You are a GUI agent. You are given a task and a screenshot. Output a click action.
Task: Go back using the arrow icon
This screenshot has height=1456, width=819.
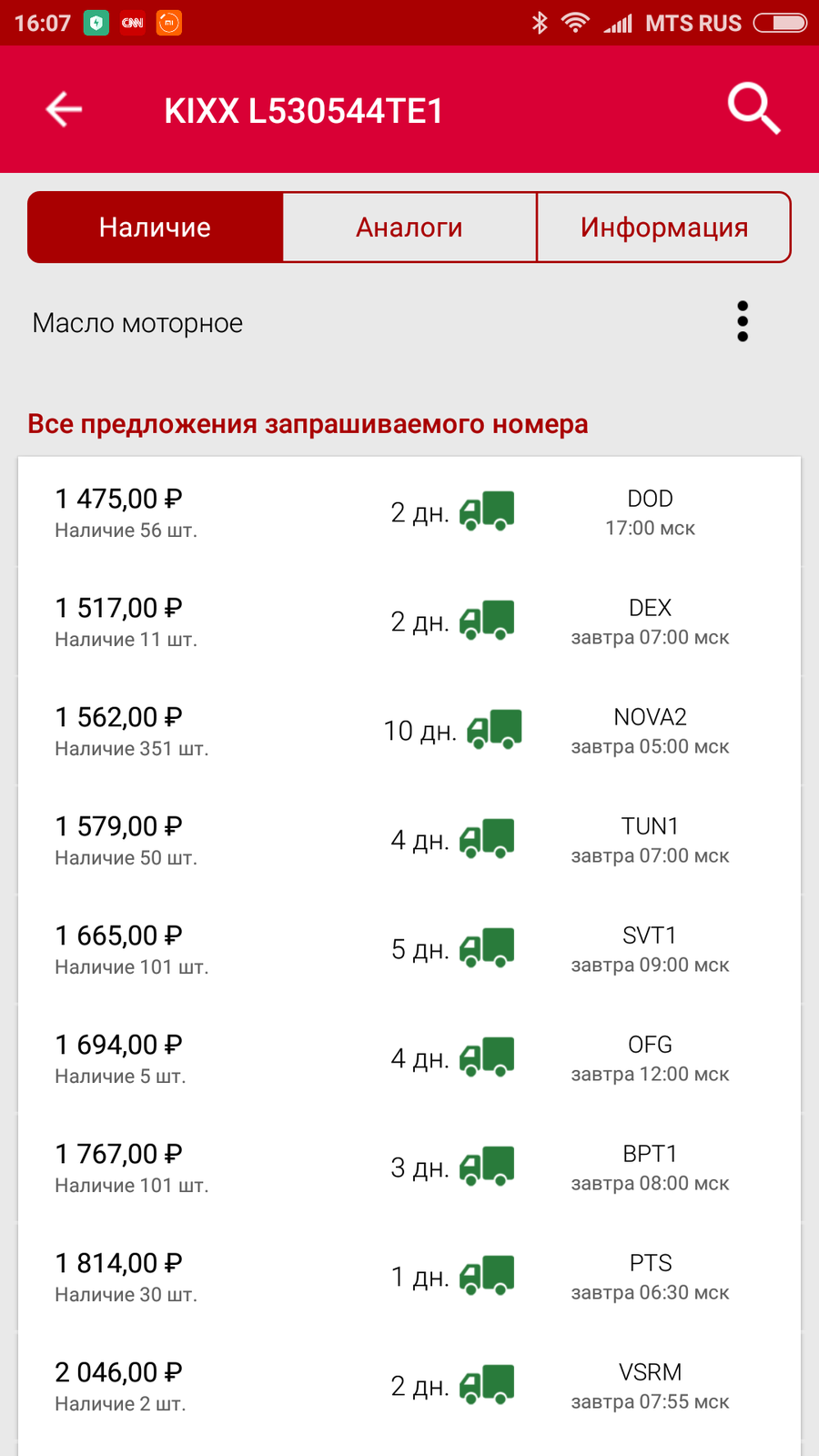pyautogui.click(x=64, y=109)
